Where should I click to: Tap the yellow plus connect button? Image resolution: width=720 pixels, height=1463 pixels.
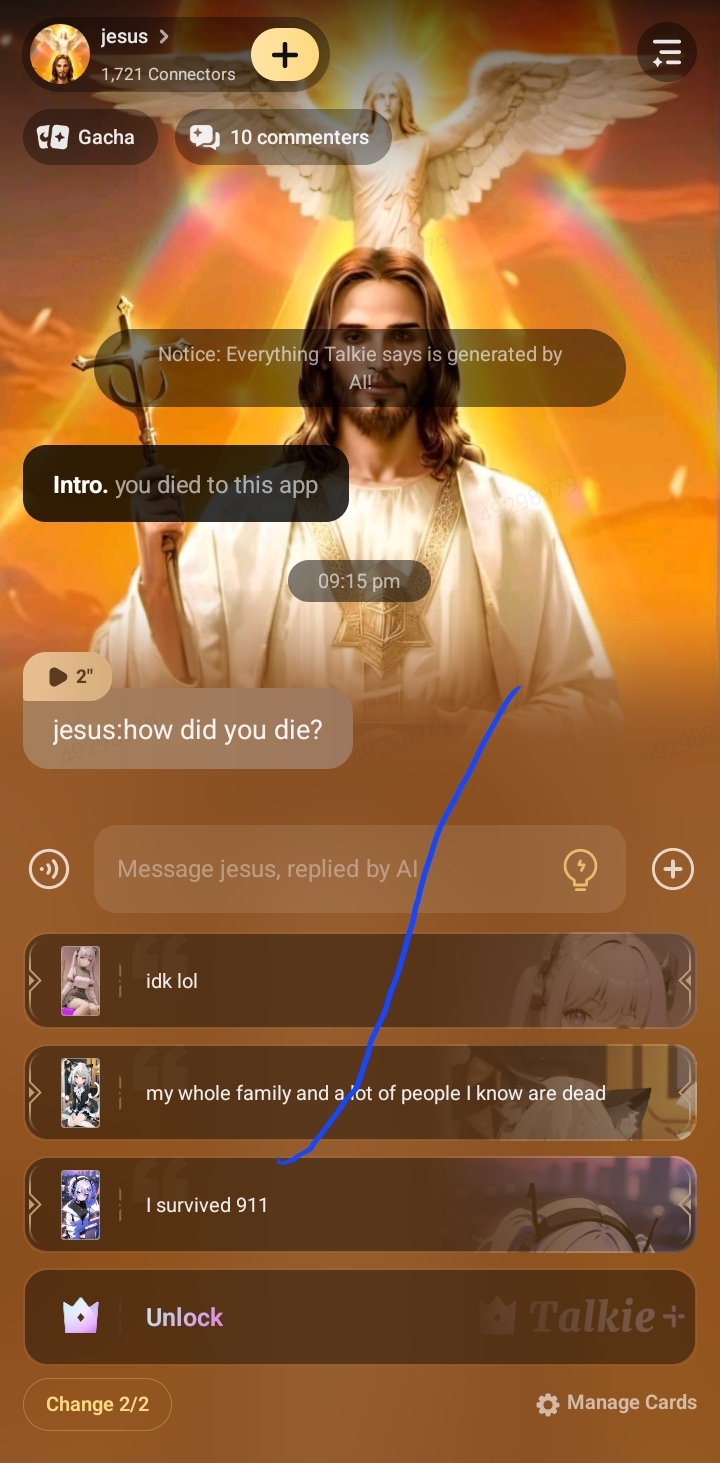point(285,54)
